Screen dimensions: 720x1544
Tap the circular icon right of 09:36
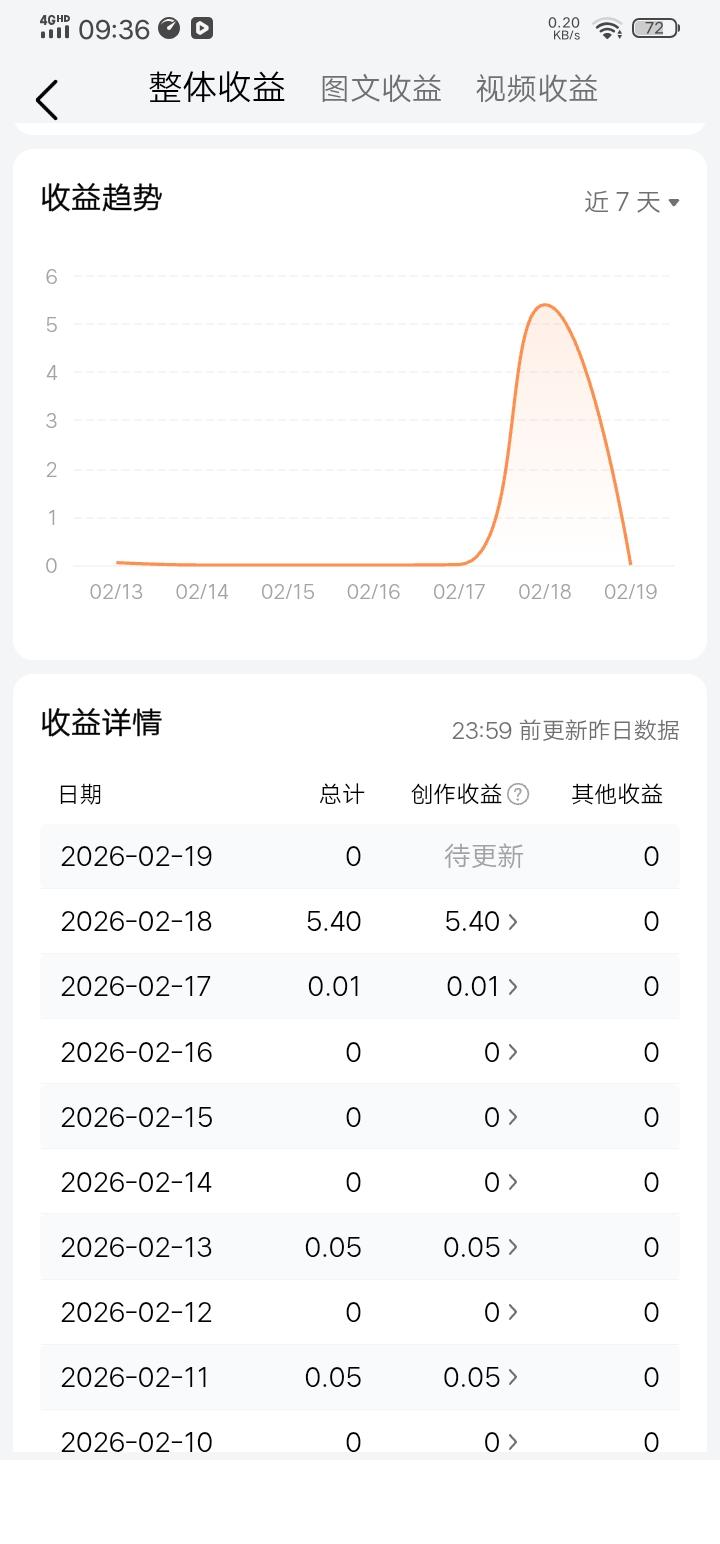point(167,28)
